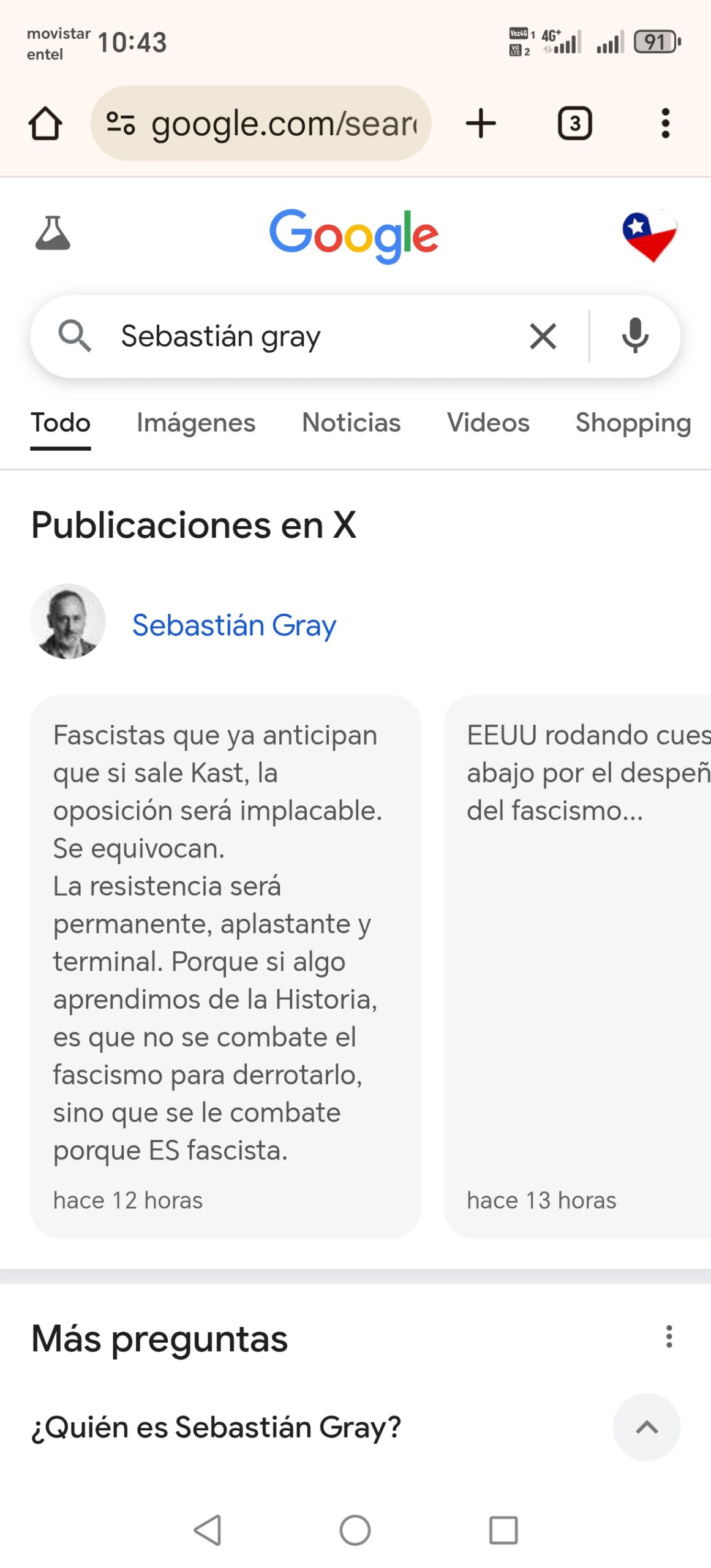Start a voice search with the microphone
Image resolution: width=711 pixels, height=1568 pixels.
tap(635, 336)
